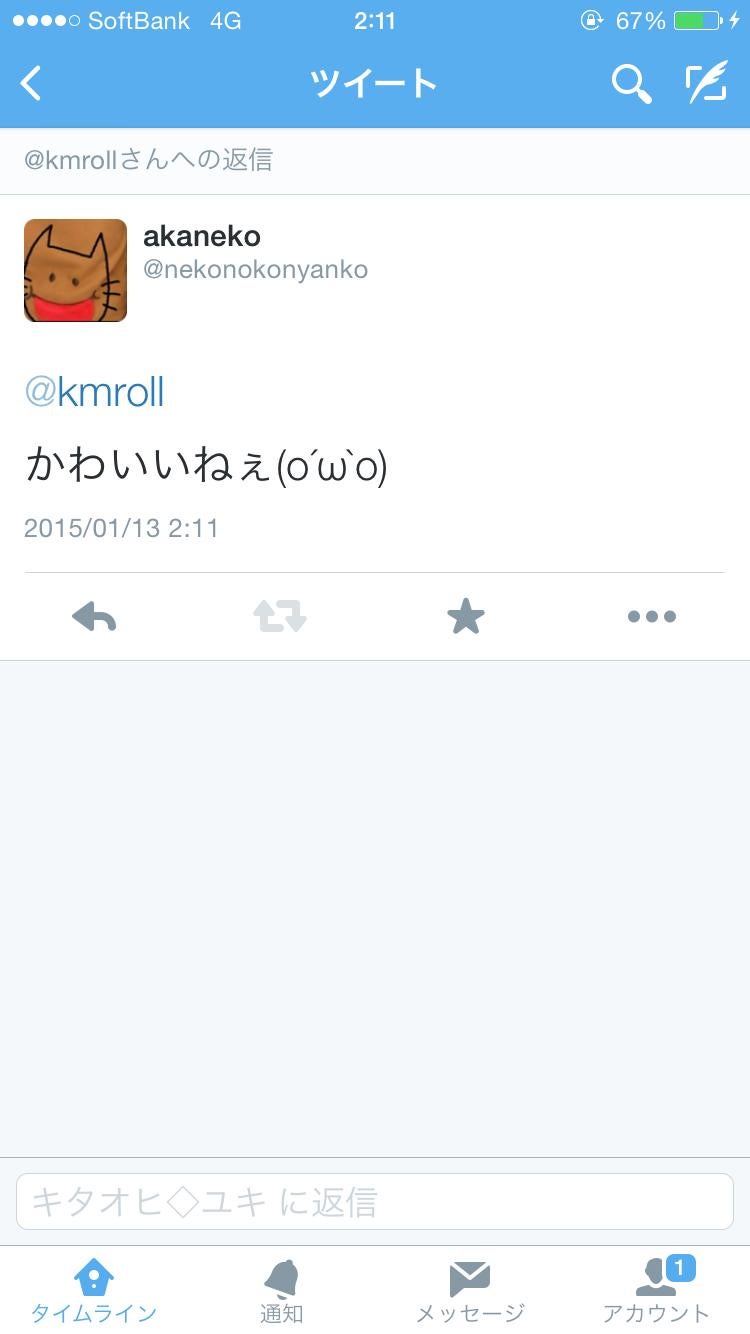Open akaneko's profile picture
Viewport: 750px width, 1334px height.
76,270
